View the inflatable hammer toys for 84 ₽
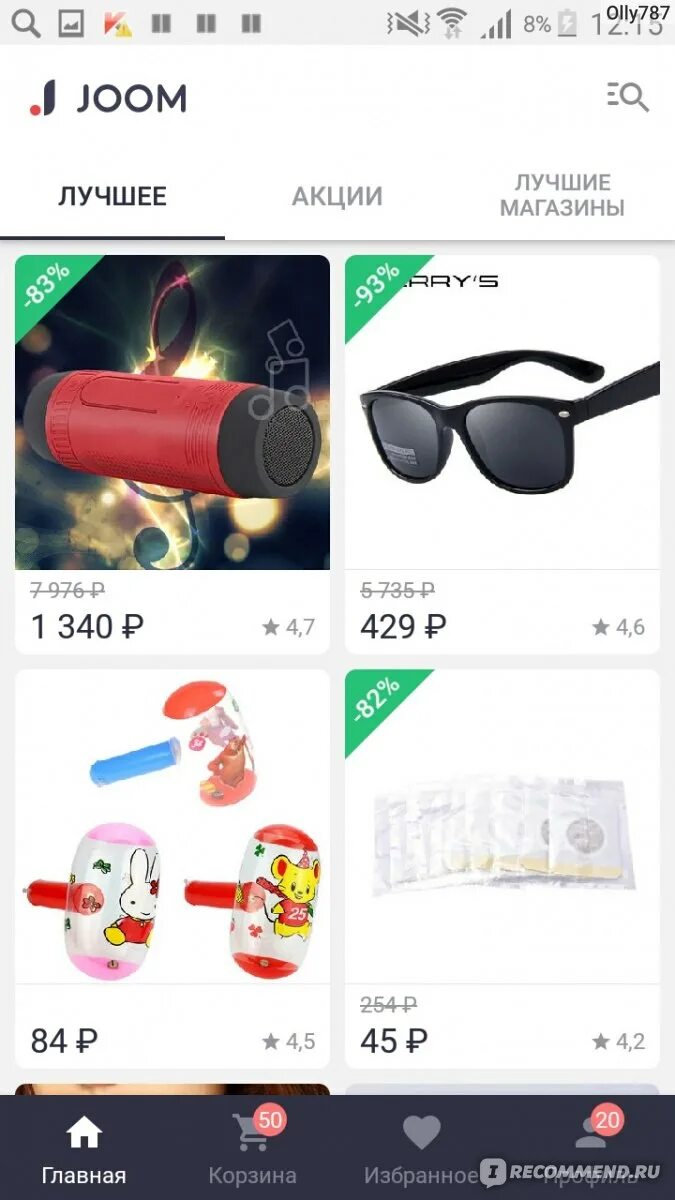 click(172, 869)
